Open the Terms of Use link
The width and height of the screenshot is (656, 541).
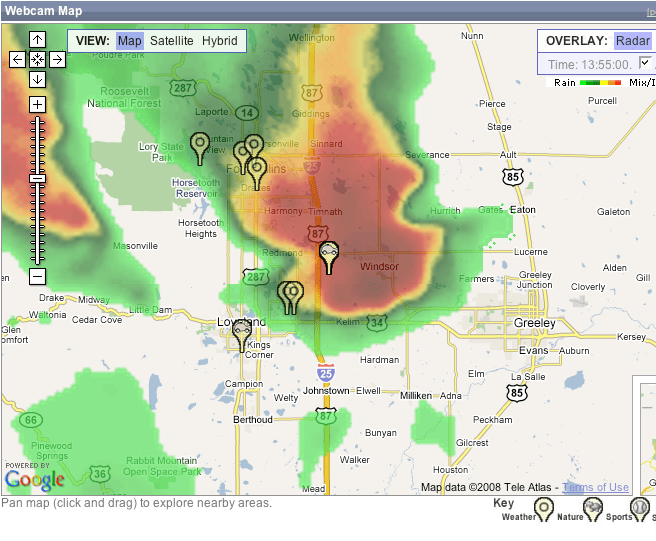pos(596,487)
